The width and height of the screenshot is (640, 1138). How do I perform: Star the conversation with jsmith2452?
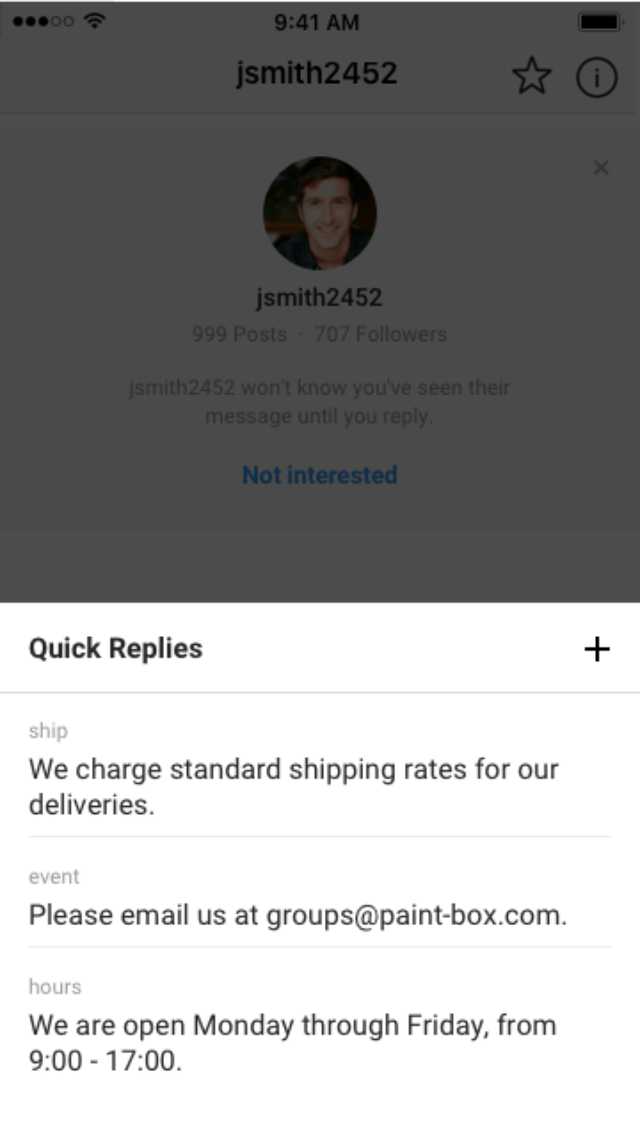(x=531, y=77)
